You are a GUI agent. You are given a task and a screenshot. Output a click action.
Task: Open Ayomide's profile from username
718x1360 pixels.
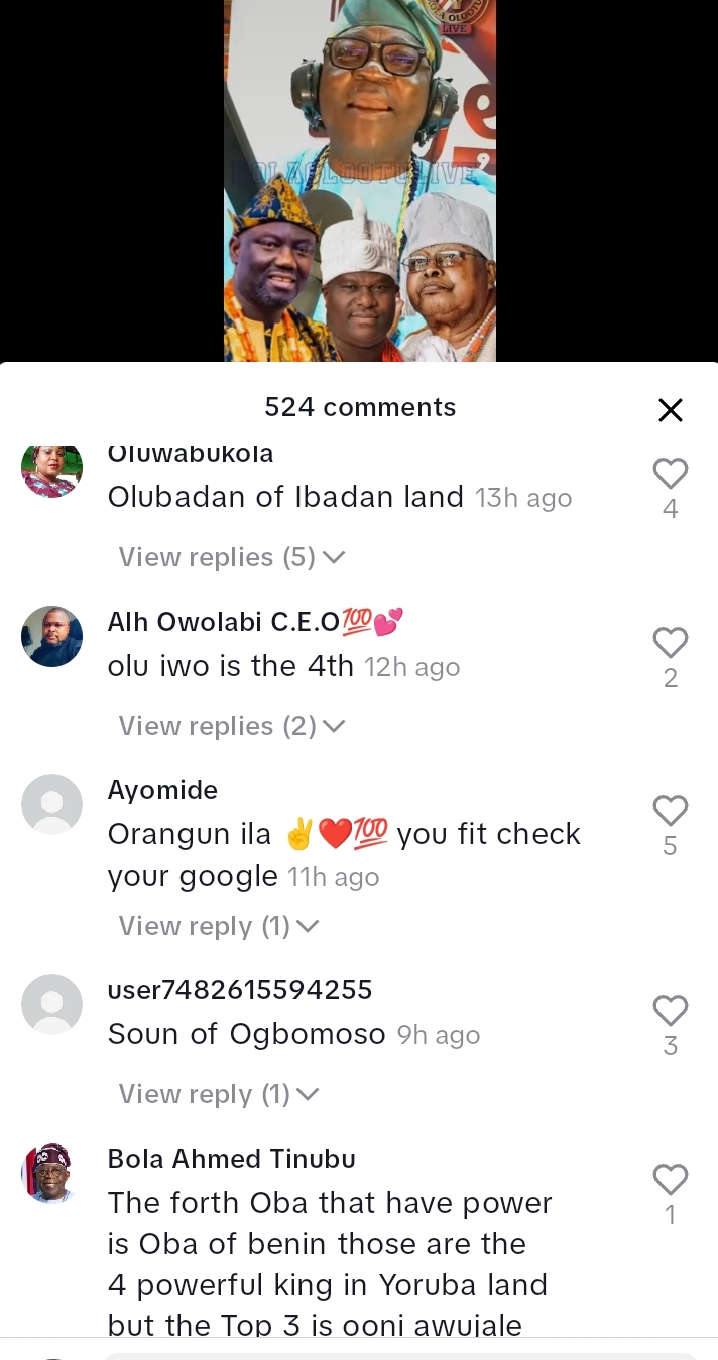pos(163,790)
